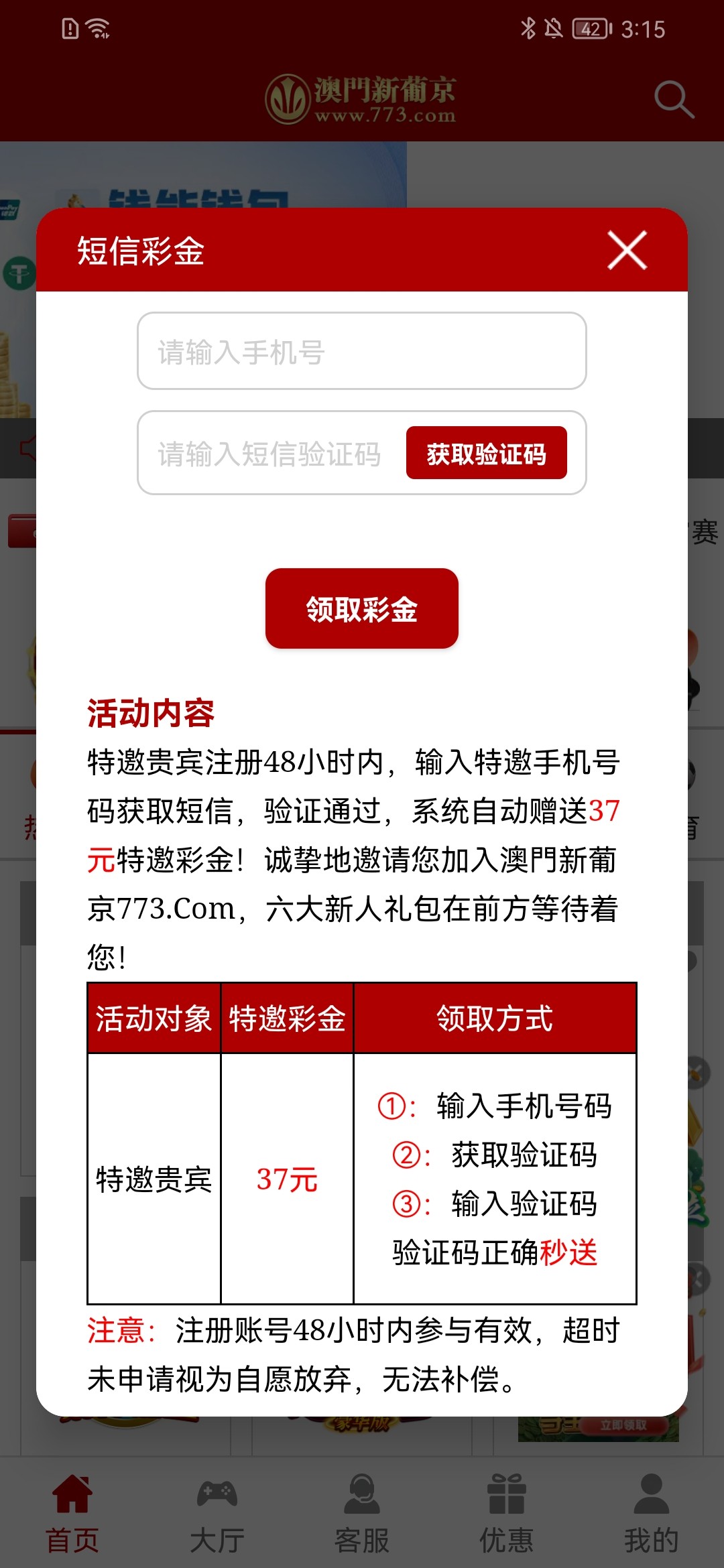Viewport: 724px width, 1568px height.
Task: Open the search icon in the header
Action: click(x=674, y=100)
